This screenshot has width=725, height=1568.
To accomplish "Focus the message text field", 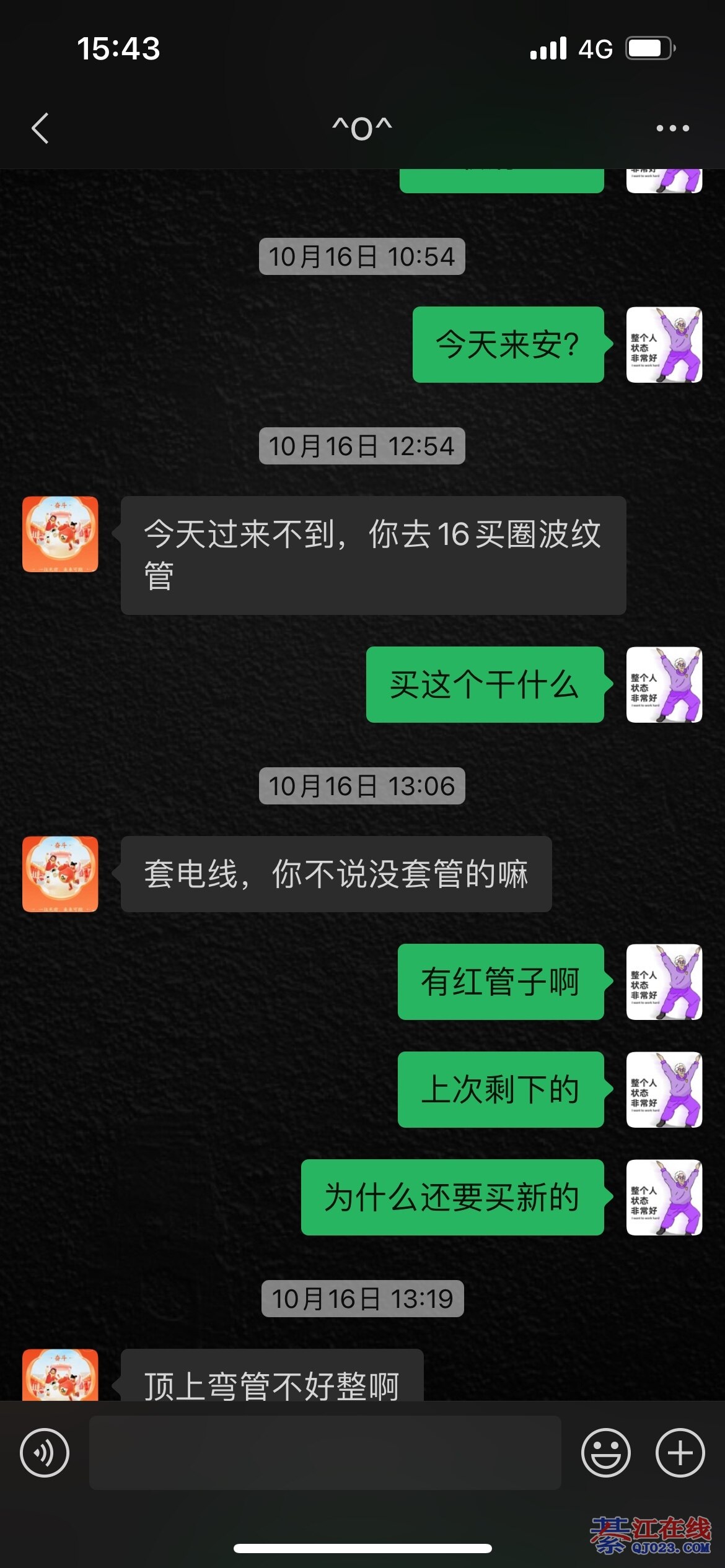I will pyautogui.click(x=325, y=1452).
